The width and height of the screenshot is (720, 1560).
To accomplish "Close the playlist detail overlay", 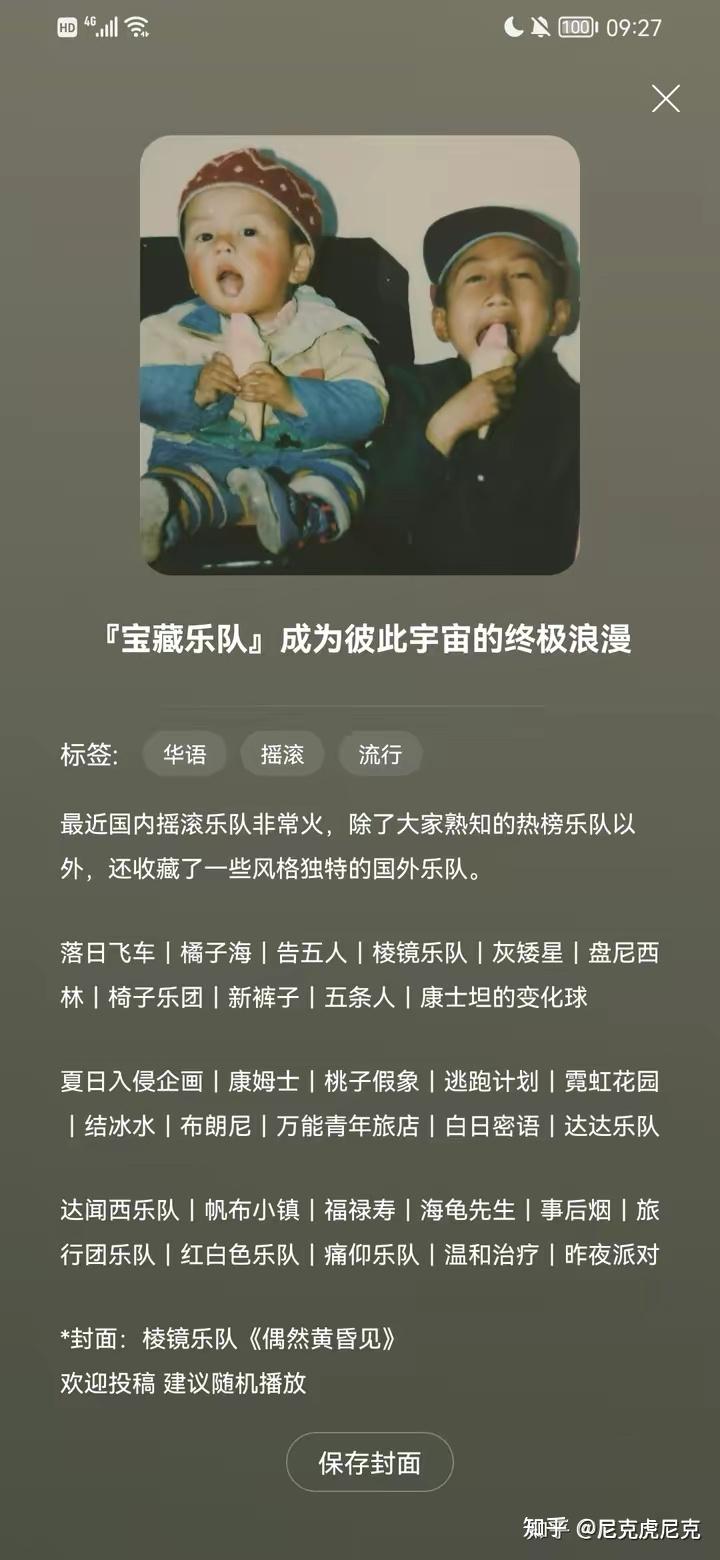I will tap(665, 98).
